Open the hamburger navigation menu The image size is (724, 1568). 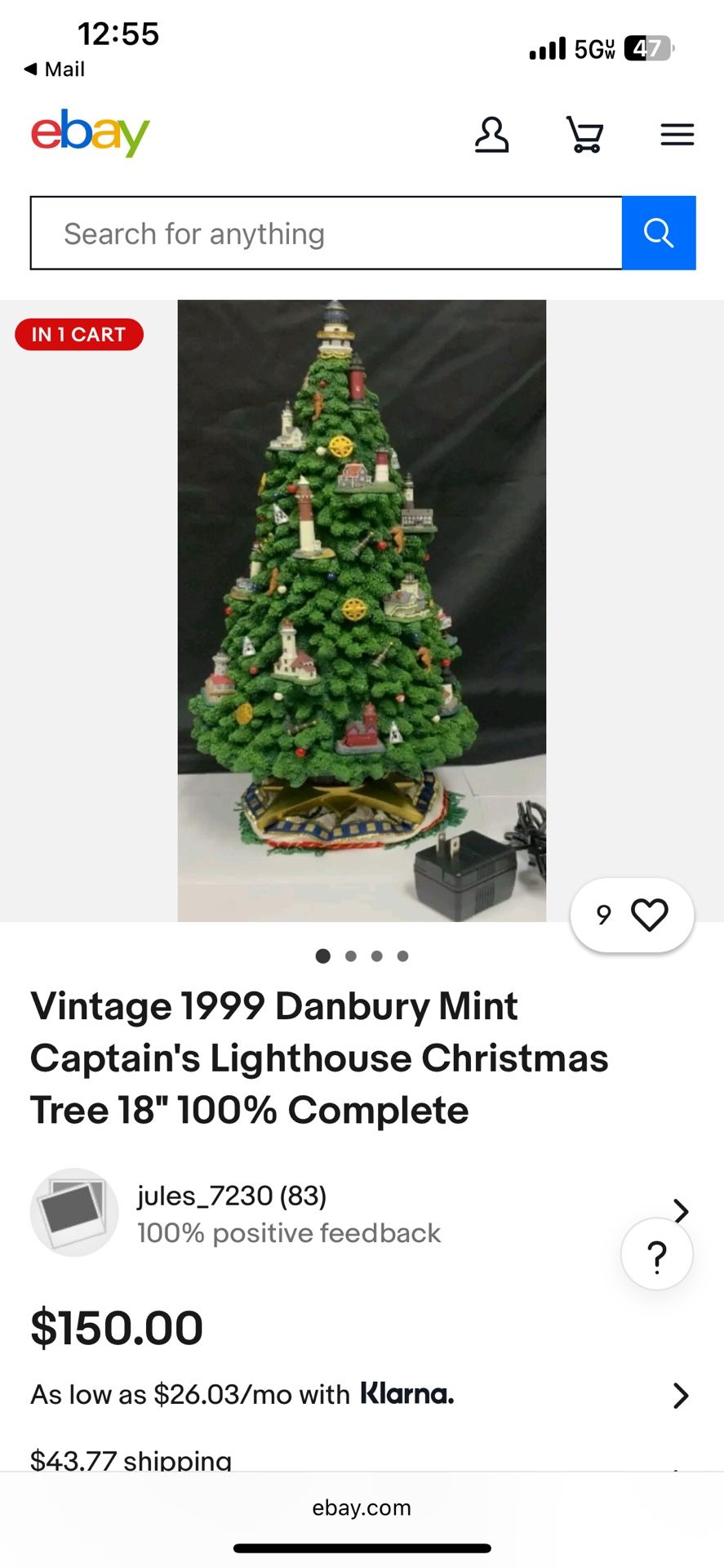(x=677, y=135)
